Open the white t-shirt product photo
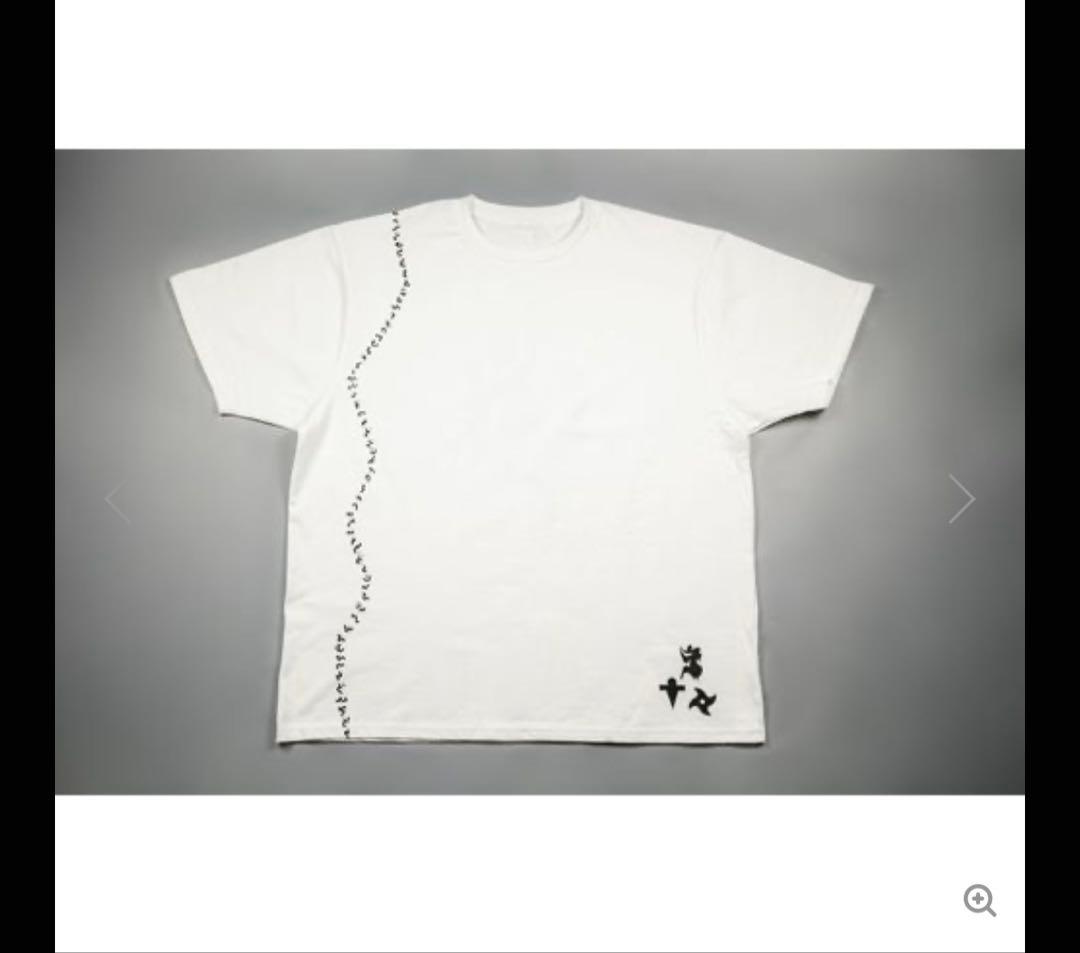1080x953 pixels. [x=540, y=472]
